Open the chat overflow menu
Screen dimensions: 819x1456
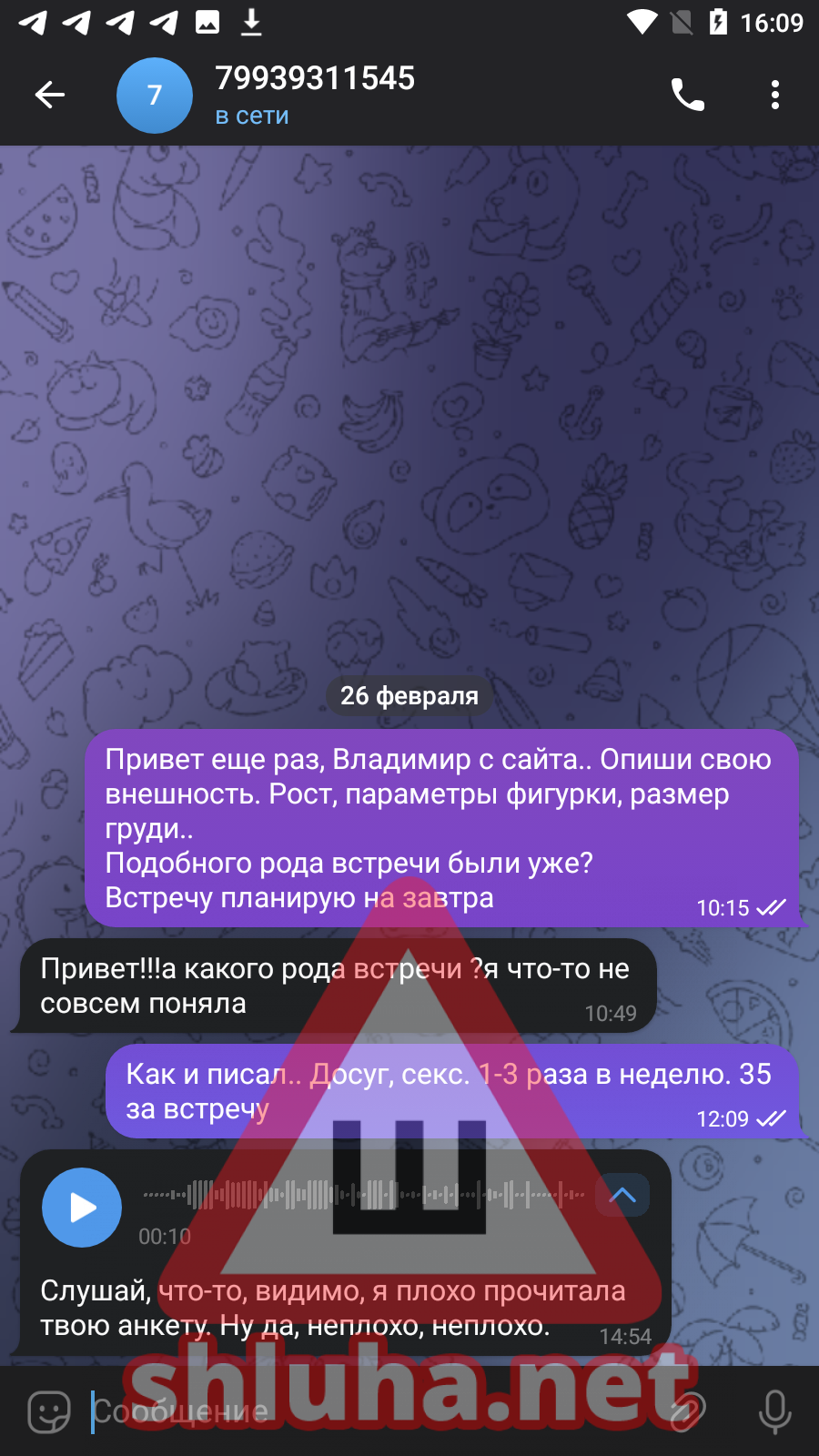click(x=774, y=95)
